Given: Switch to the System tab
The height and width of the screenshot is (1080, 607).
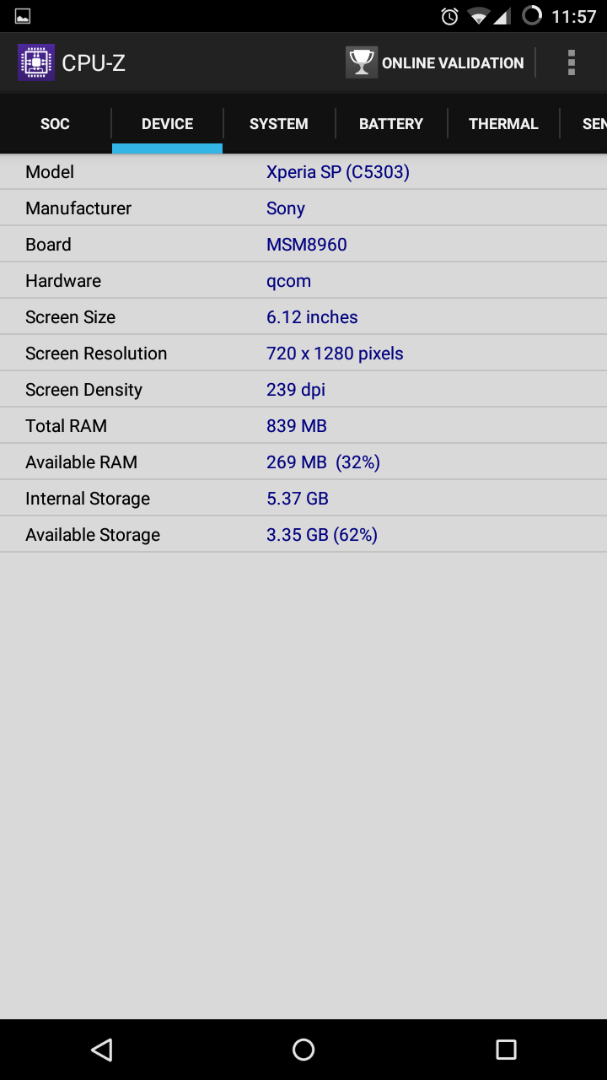Looking at the screenshot, I should pyautogui.click(x=279, y=124).
